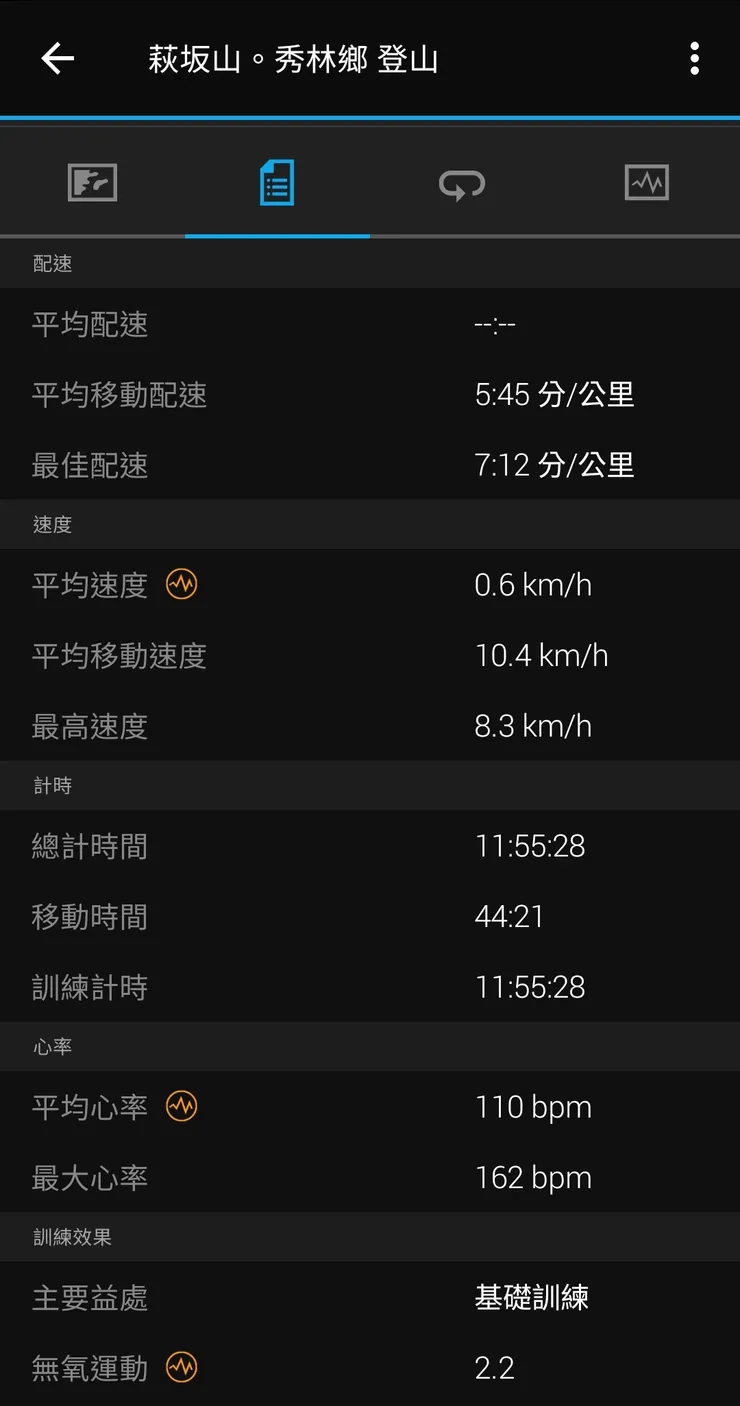The width and height of the screenshot is (740, 1406).
Task: Tap the back arrow to return
Action: pos(57,59)
